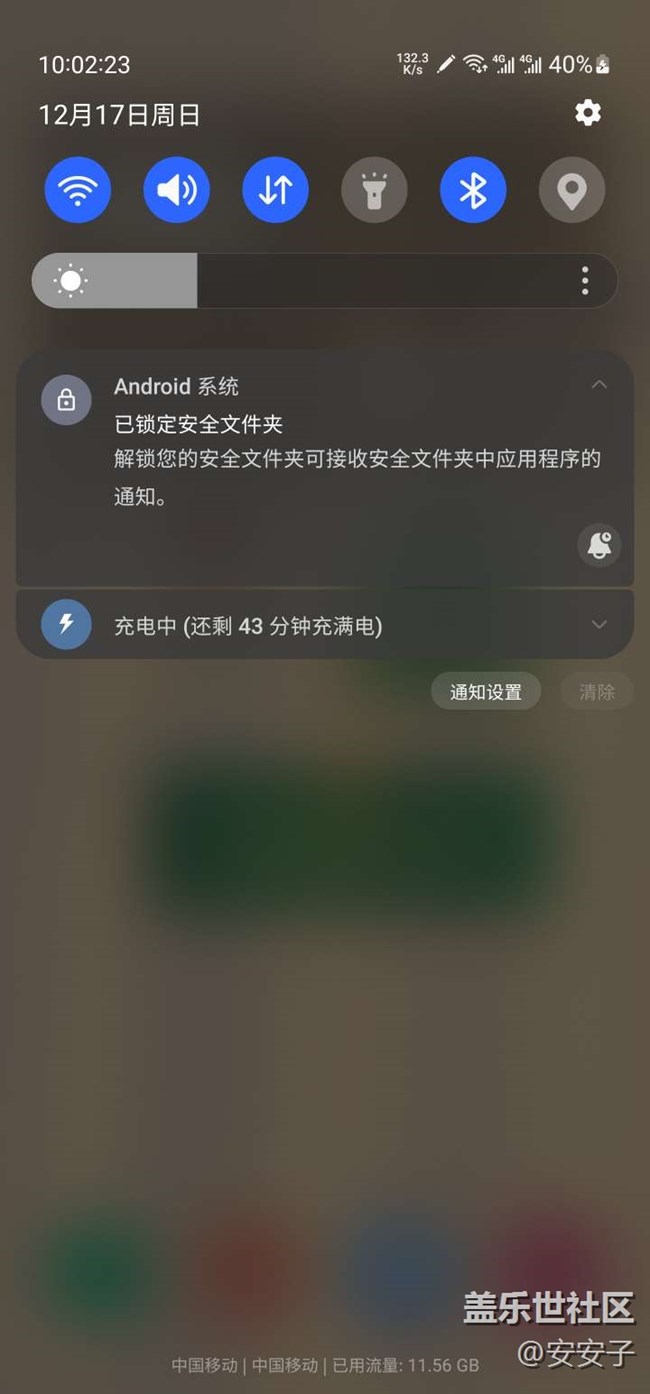
Task: Expand the 充电中 notification
Action: (x=599, y=625)
